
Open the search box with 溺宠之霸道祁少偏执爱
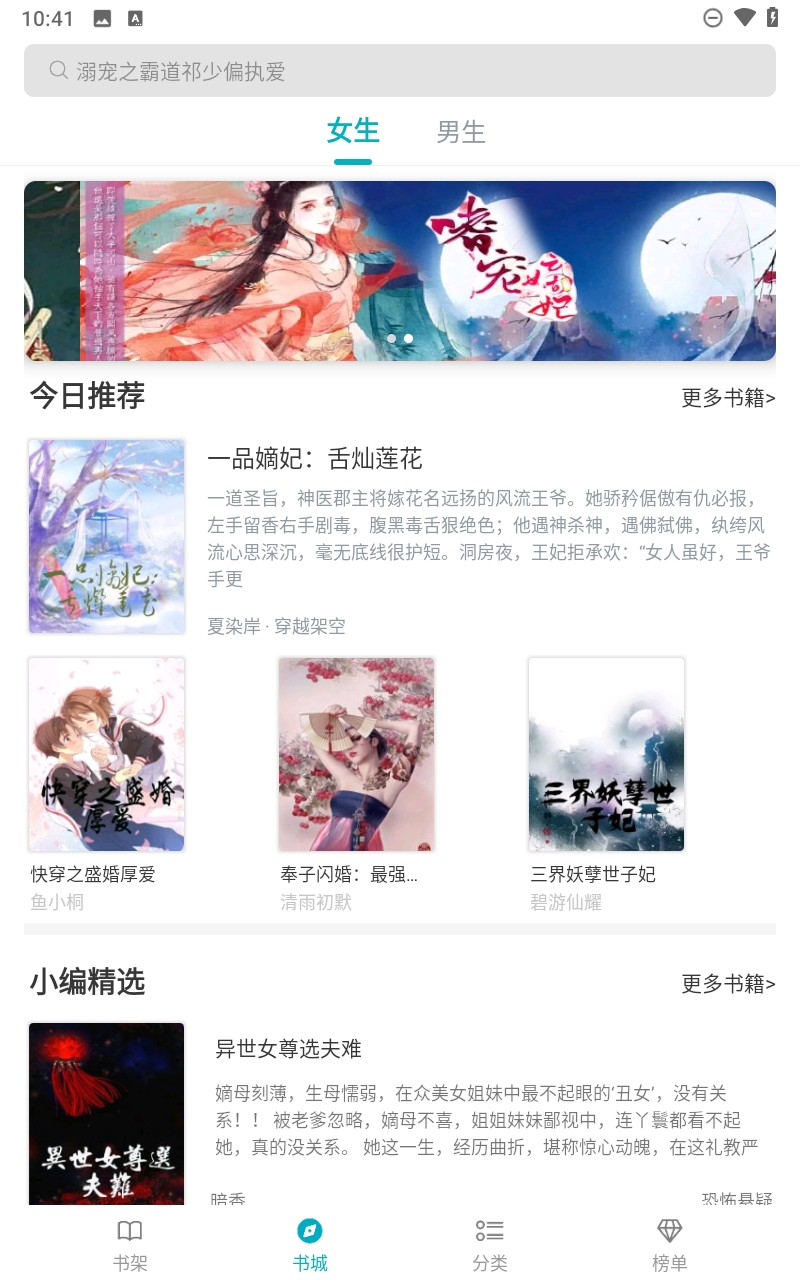(400, 71)
